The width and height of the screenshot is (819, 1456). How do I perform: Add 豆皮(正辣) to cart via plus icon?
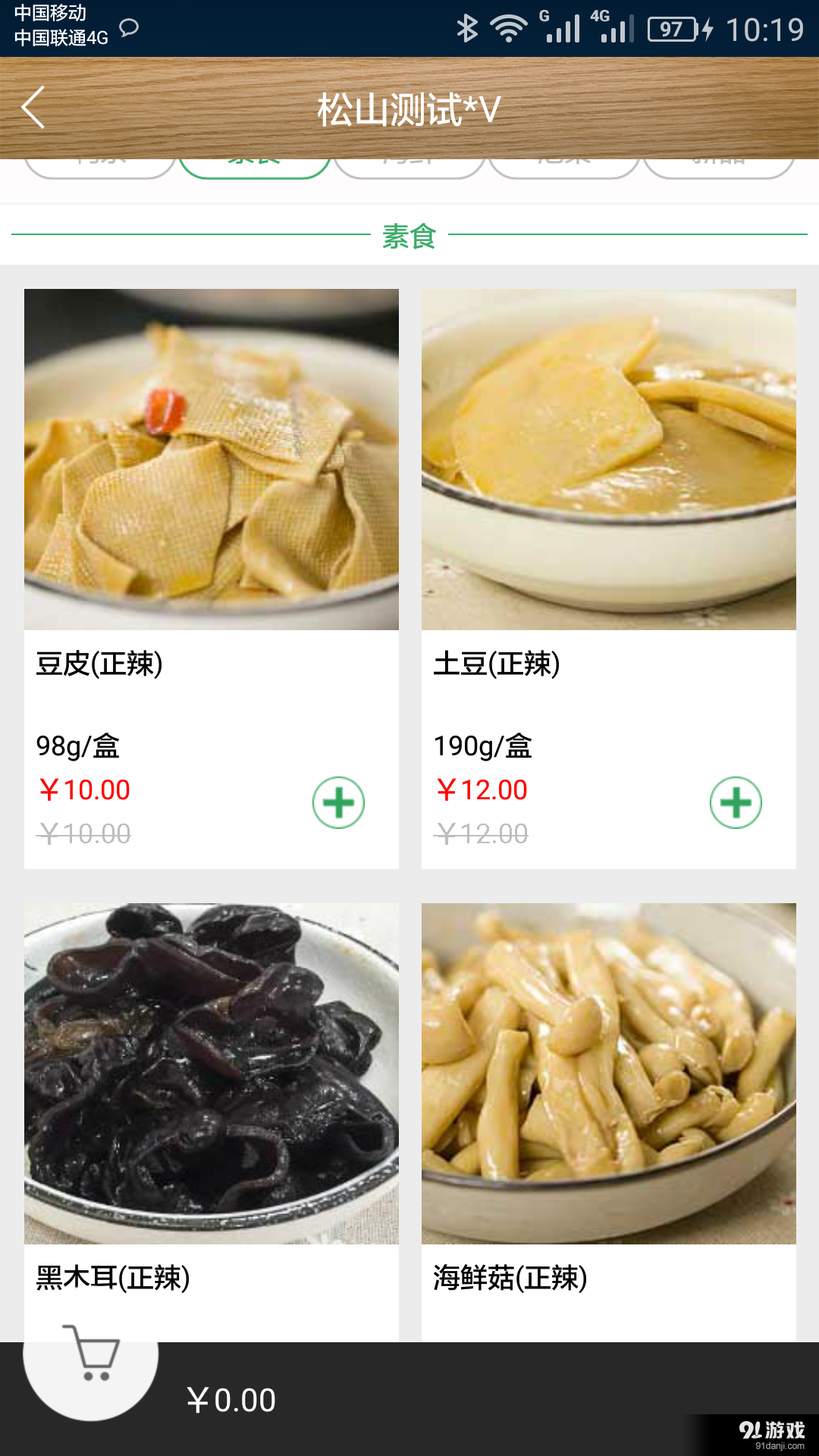[x=338, y=802]
